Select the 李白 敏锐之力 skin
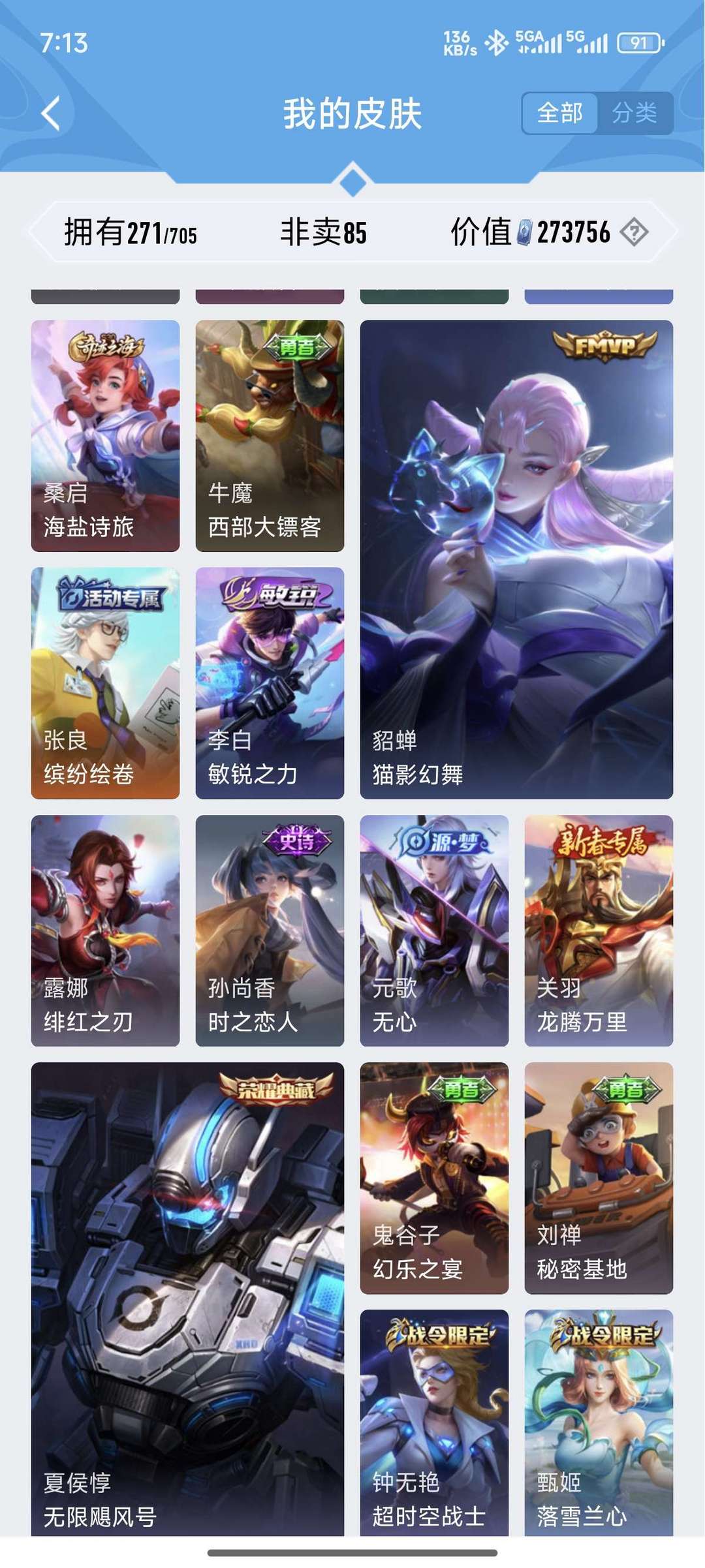Viewport: 705px width, 1568px height. click(270, 683)
